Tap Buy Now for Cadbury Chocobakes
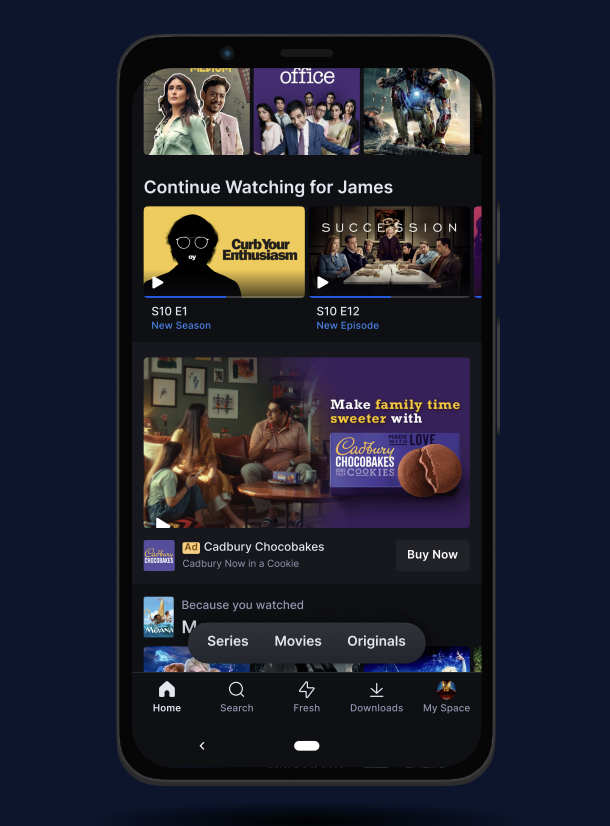This screenshot has height=826, width=610. [432, 555]
